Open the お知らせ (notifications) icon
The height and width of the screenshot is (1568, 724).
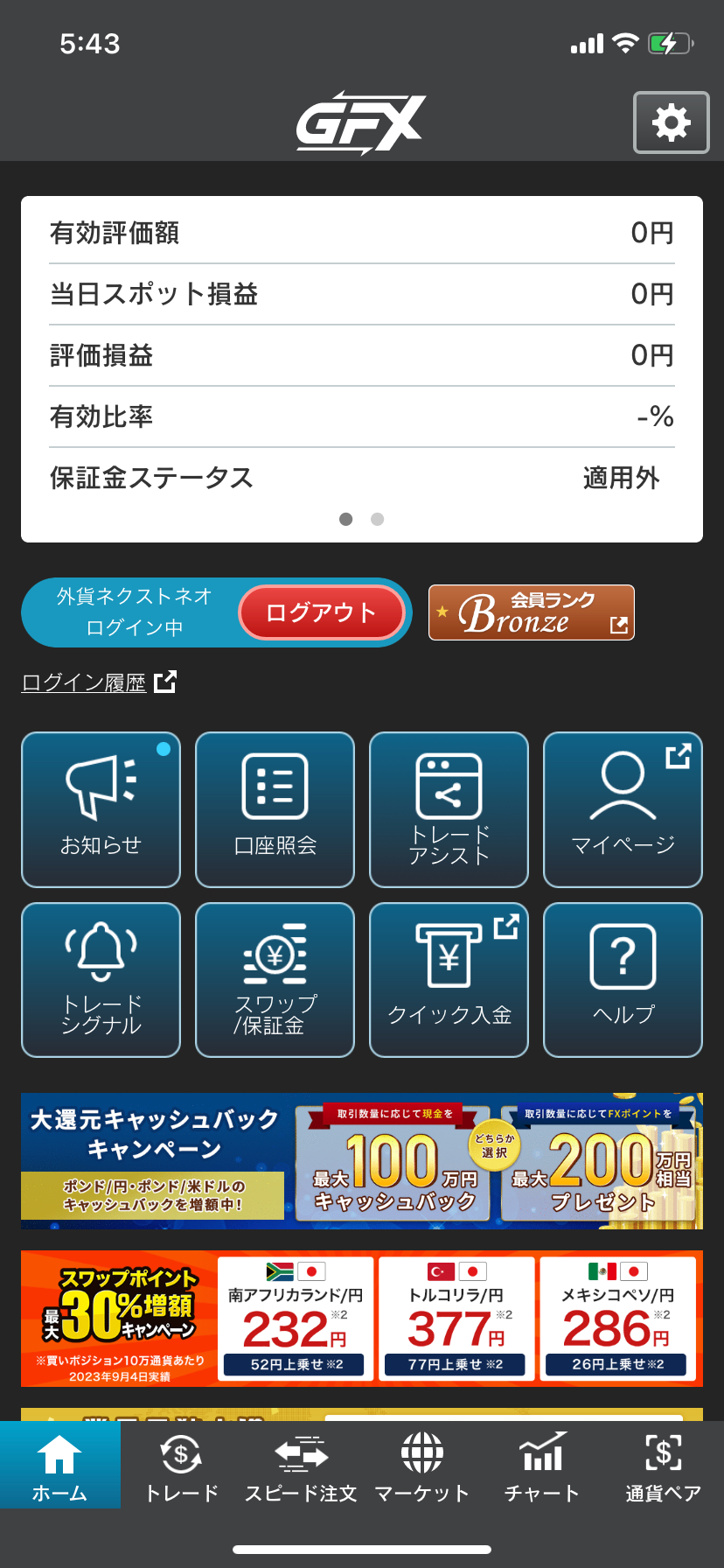[101, 809]
